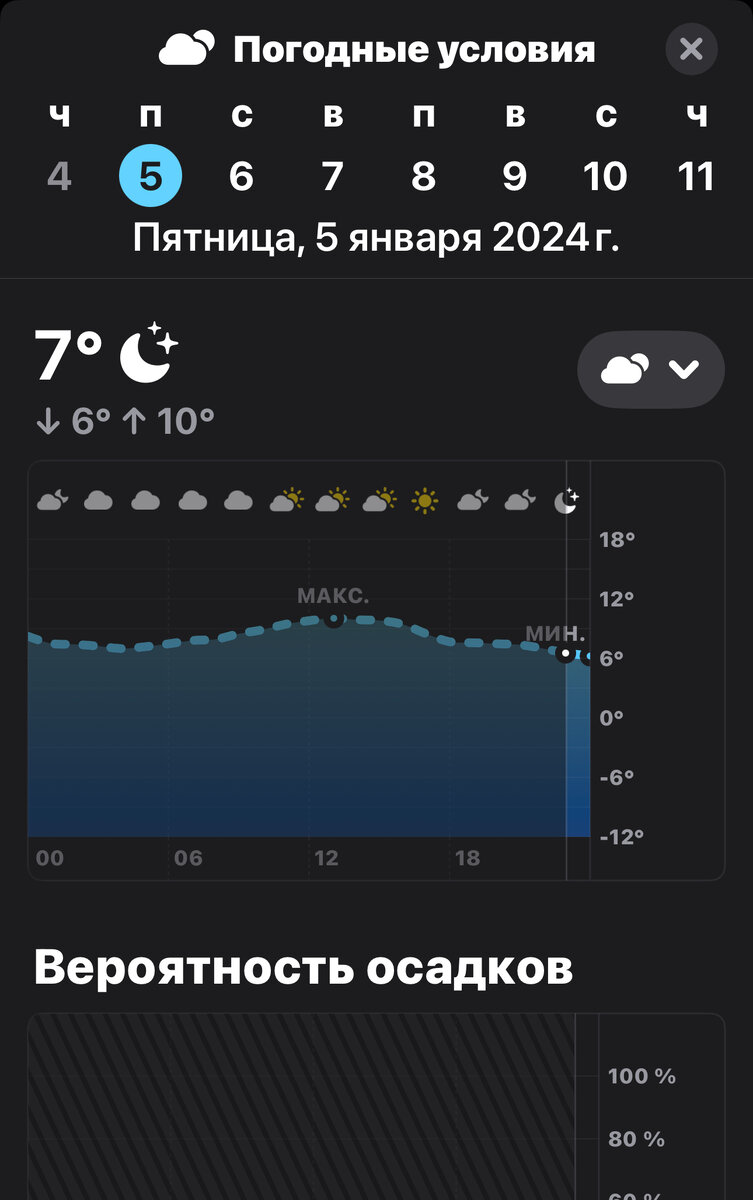Image resolution: width=753 pixels, height=1200 pixels.
Task: Select day 5 on the date strip
Action: pos(150,174)
